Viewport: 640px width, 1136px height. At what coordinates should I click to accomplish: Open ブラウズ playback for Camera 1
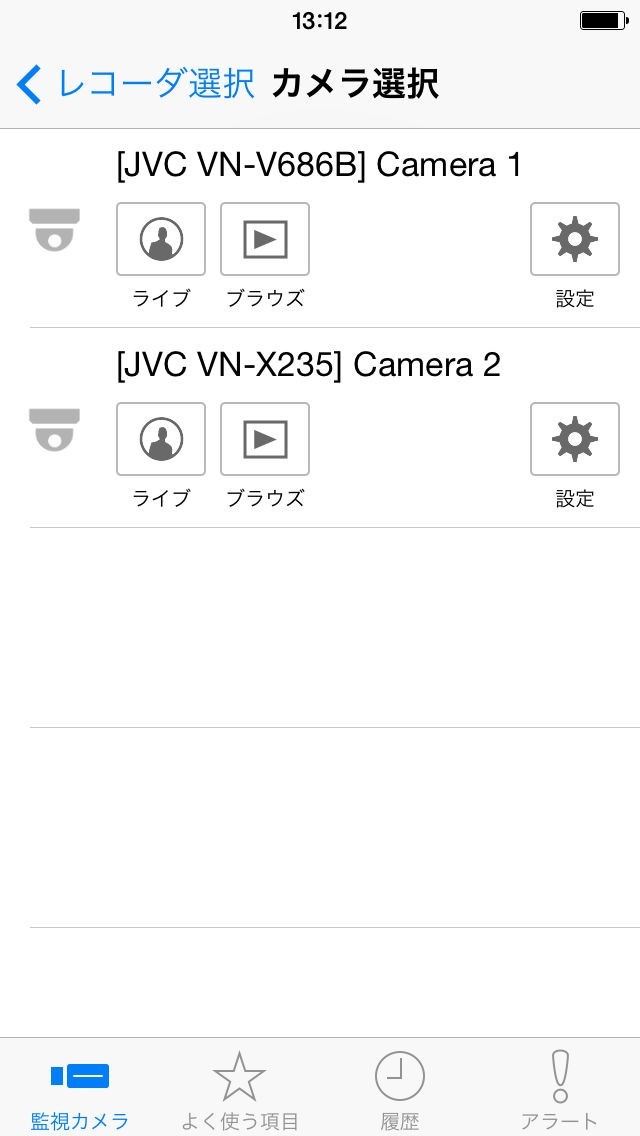(x=265, y=240)
